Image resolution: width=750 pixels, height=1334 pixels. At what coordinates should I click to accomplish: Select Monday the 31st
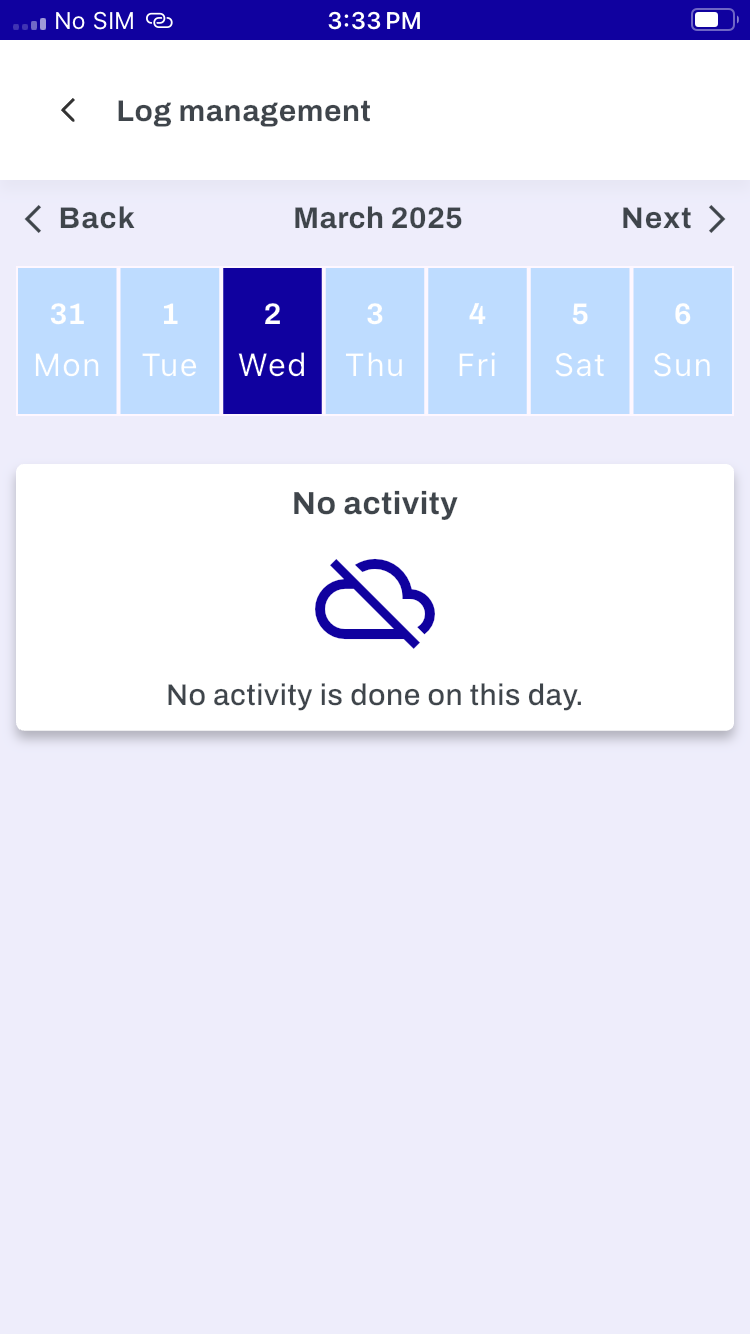(x=67, y=340)
